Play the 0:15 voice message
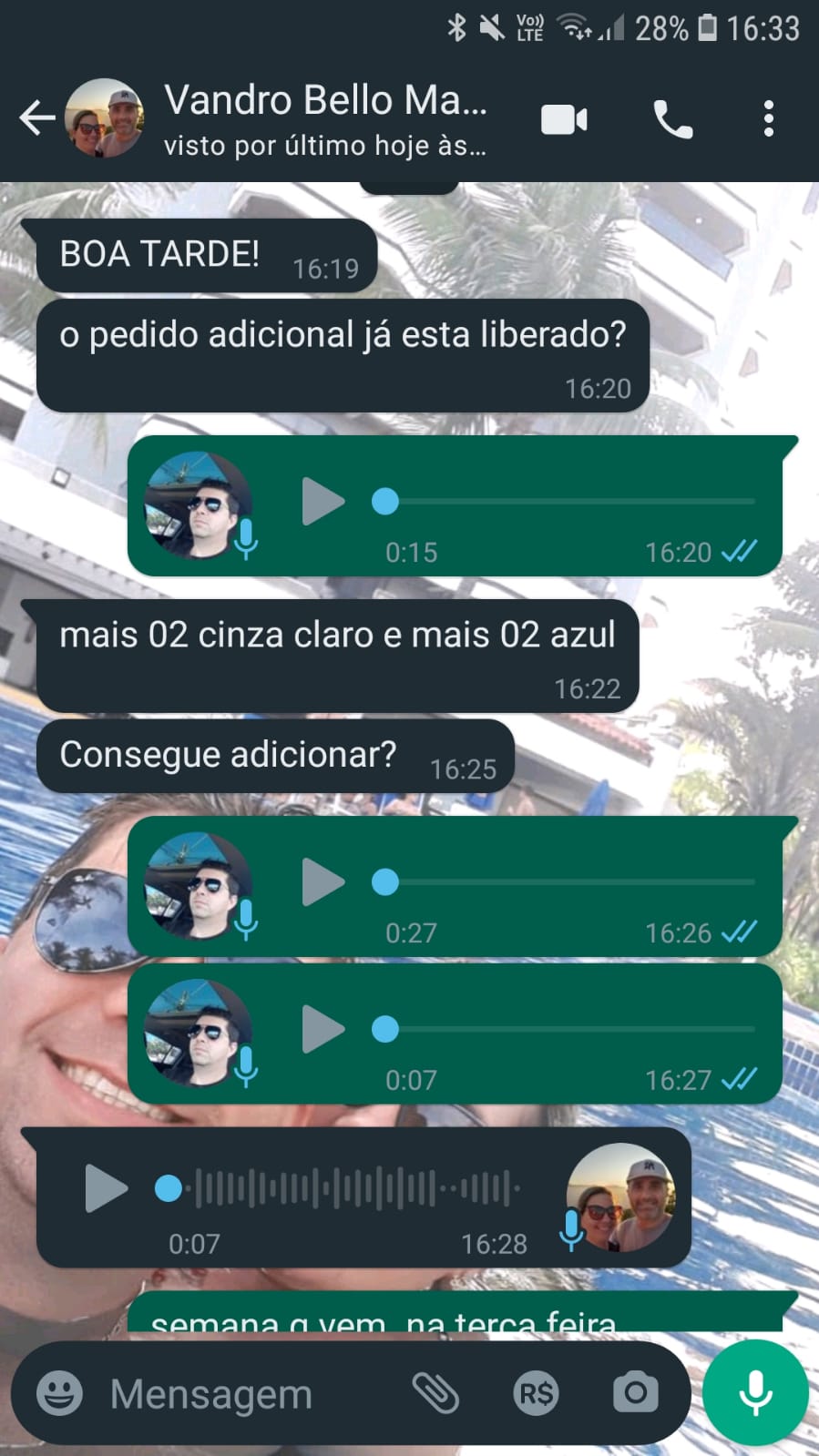The height and width of the screenshot is (1456, 819). pos(322,502)
